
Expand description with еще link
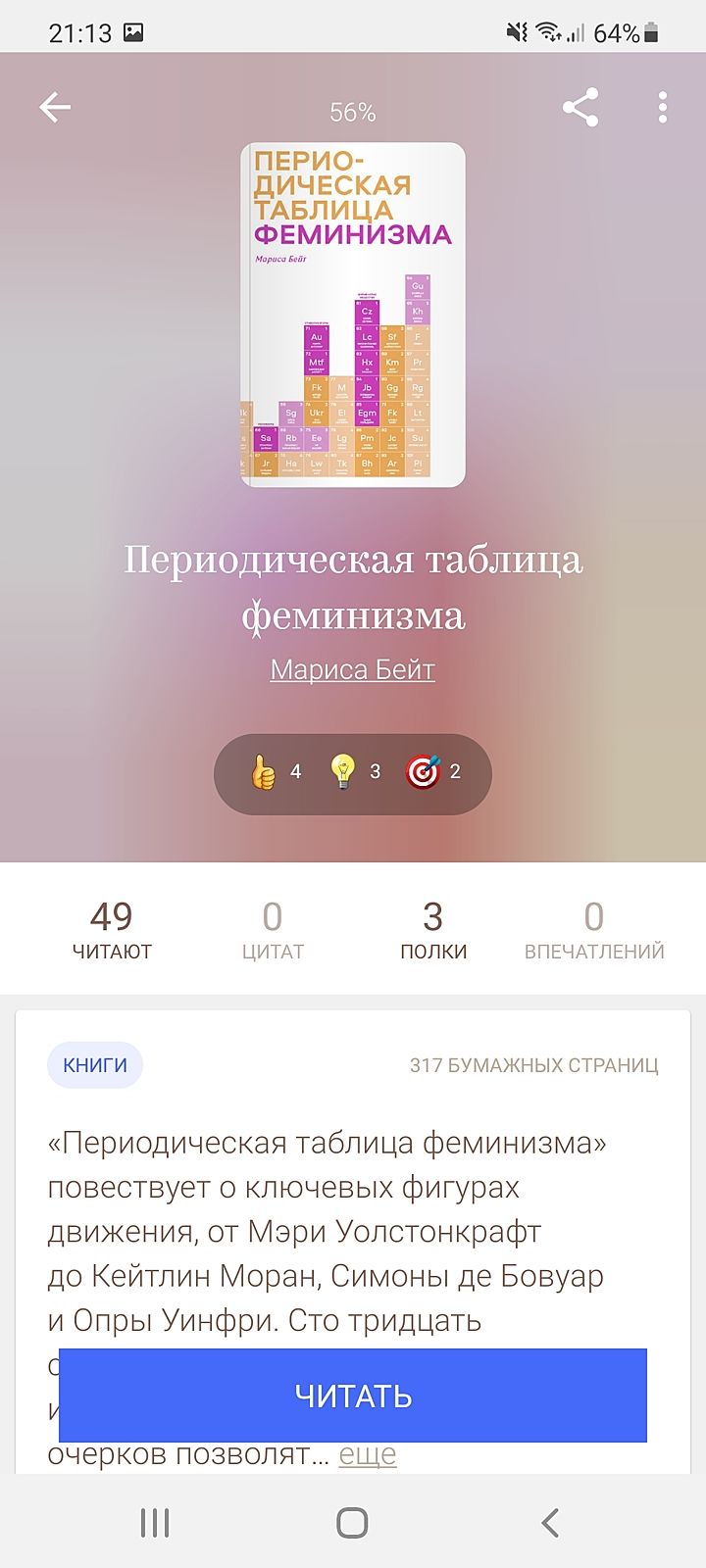[x=368, y=1454]
